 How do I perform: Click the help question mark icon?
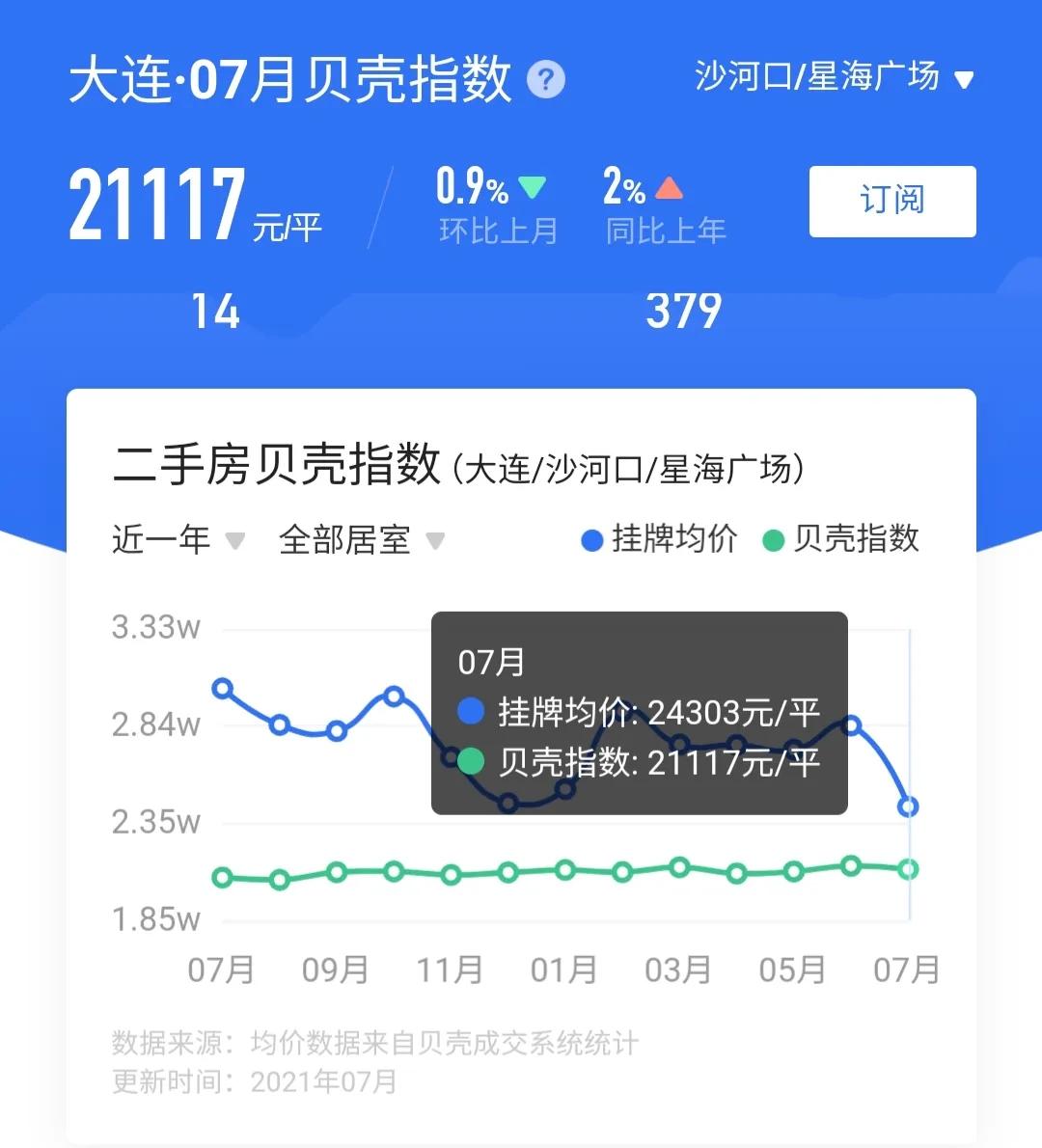pyautogui.click(x=546, y=80)
